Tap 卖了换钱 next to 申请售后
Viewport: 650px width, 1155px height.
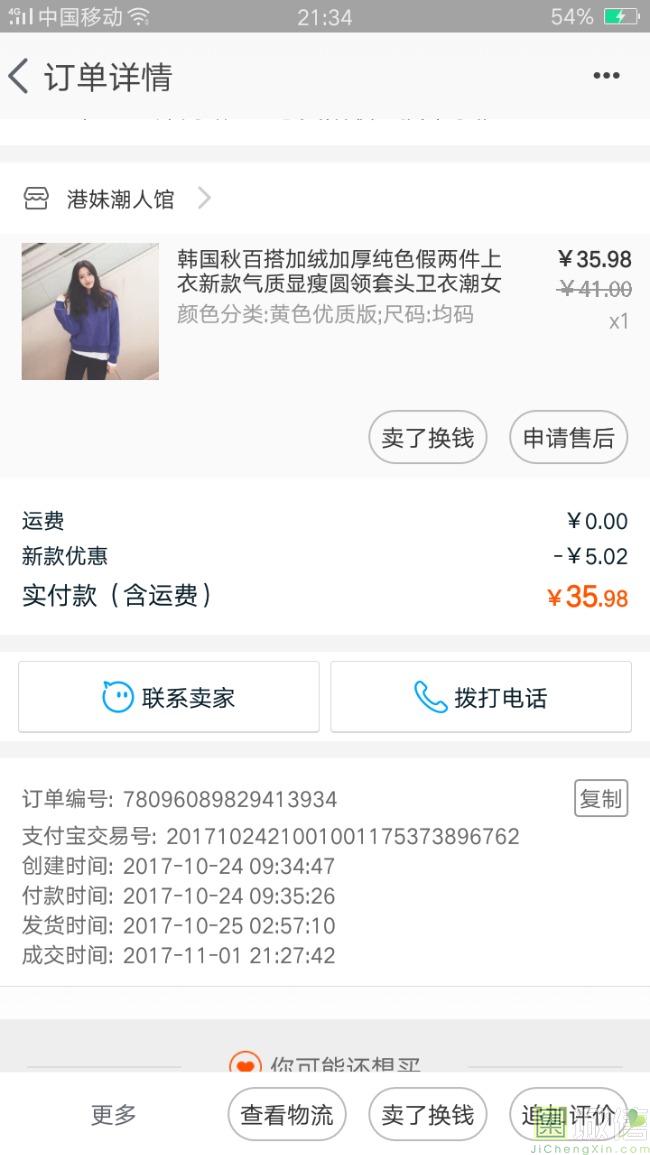pyautogui.click(x=428, y=438)
